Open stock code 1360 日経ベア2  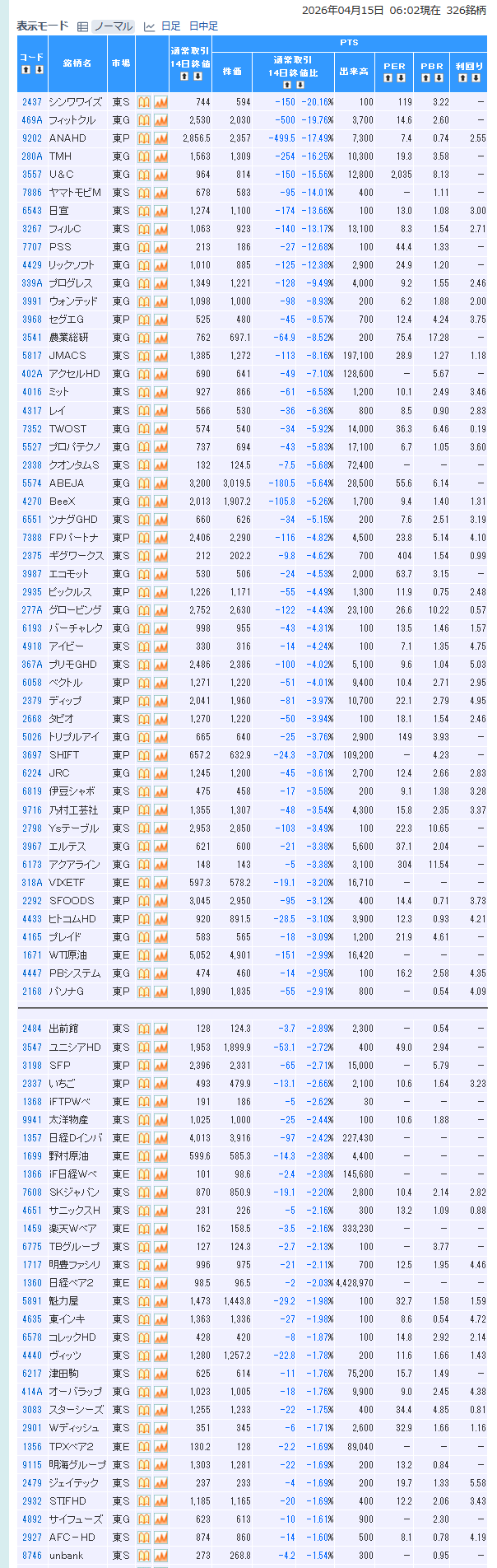(x=32, y=1283)
